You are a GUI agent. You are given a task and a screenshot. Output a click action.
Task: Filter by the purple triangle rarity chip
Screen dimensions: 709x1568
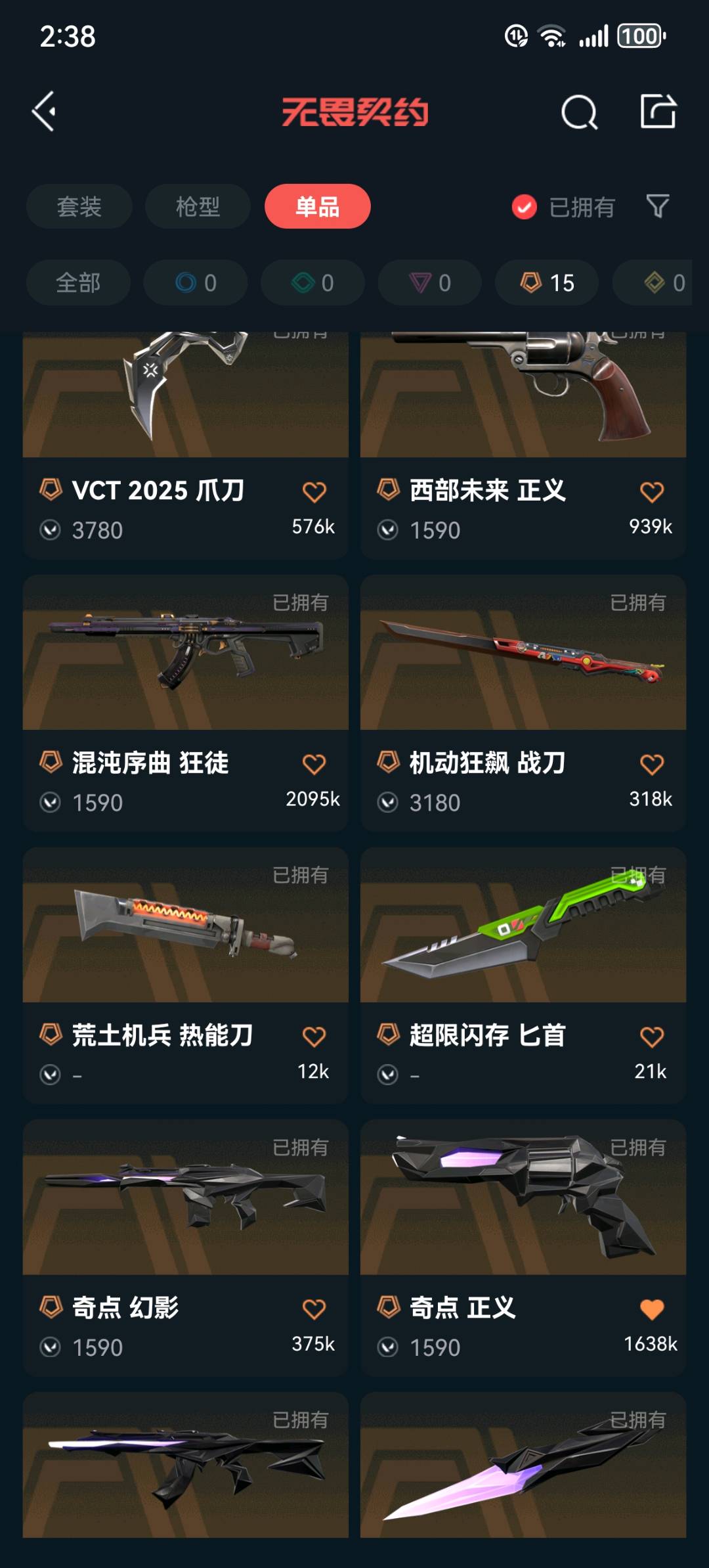coord(430,283)
